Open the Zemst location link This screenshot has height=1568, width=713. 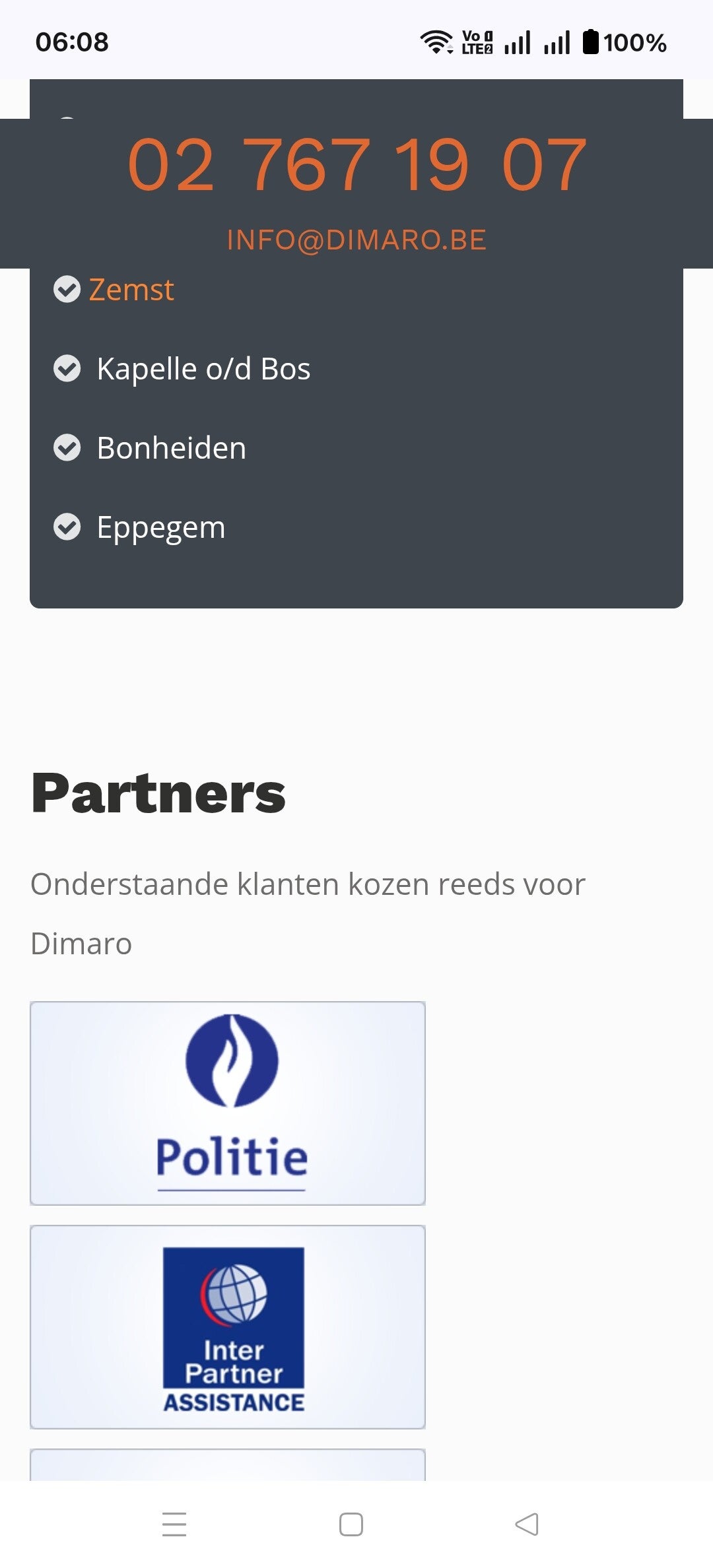(x=131, y=290)
